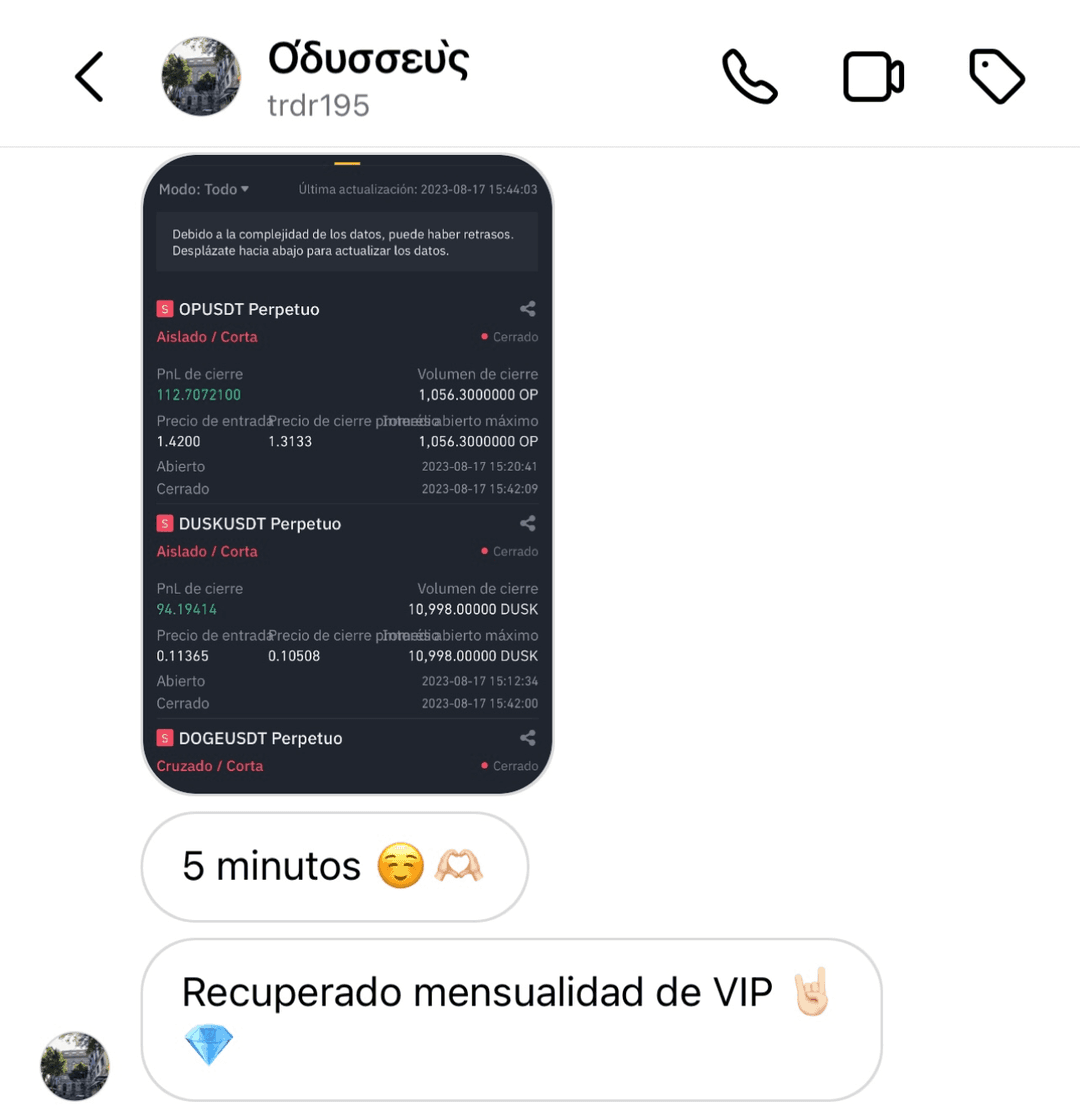The image size is (1080, 1111).
Task: Go back to the chat list
Action: (89, 77)
